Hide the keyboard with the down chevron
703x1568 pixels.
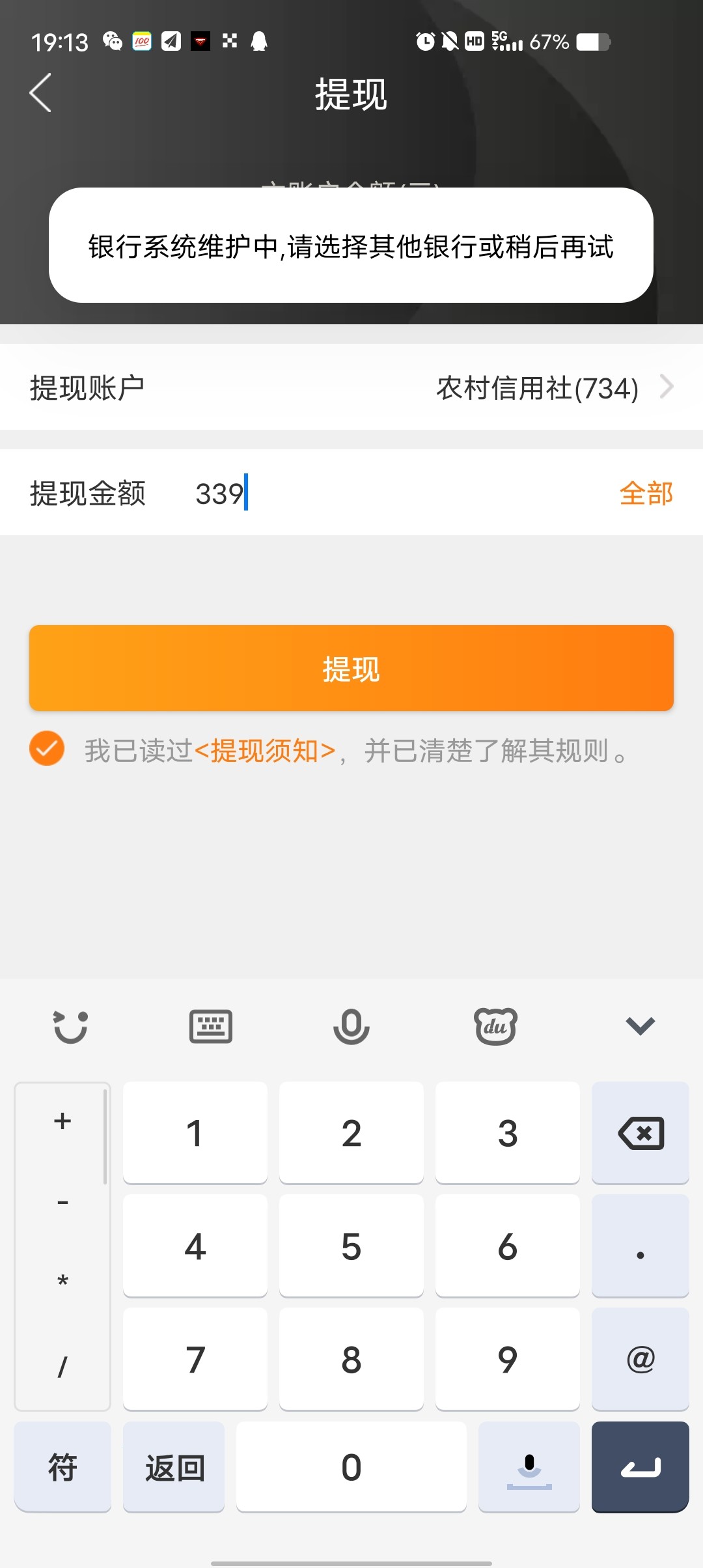coord(640,1026)
